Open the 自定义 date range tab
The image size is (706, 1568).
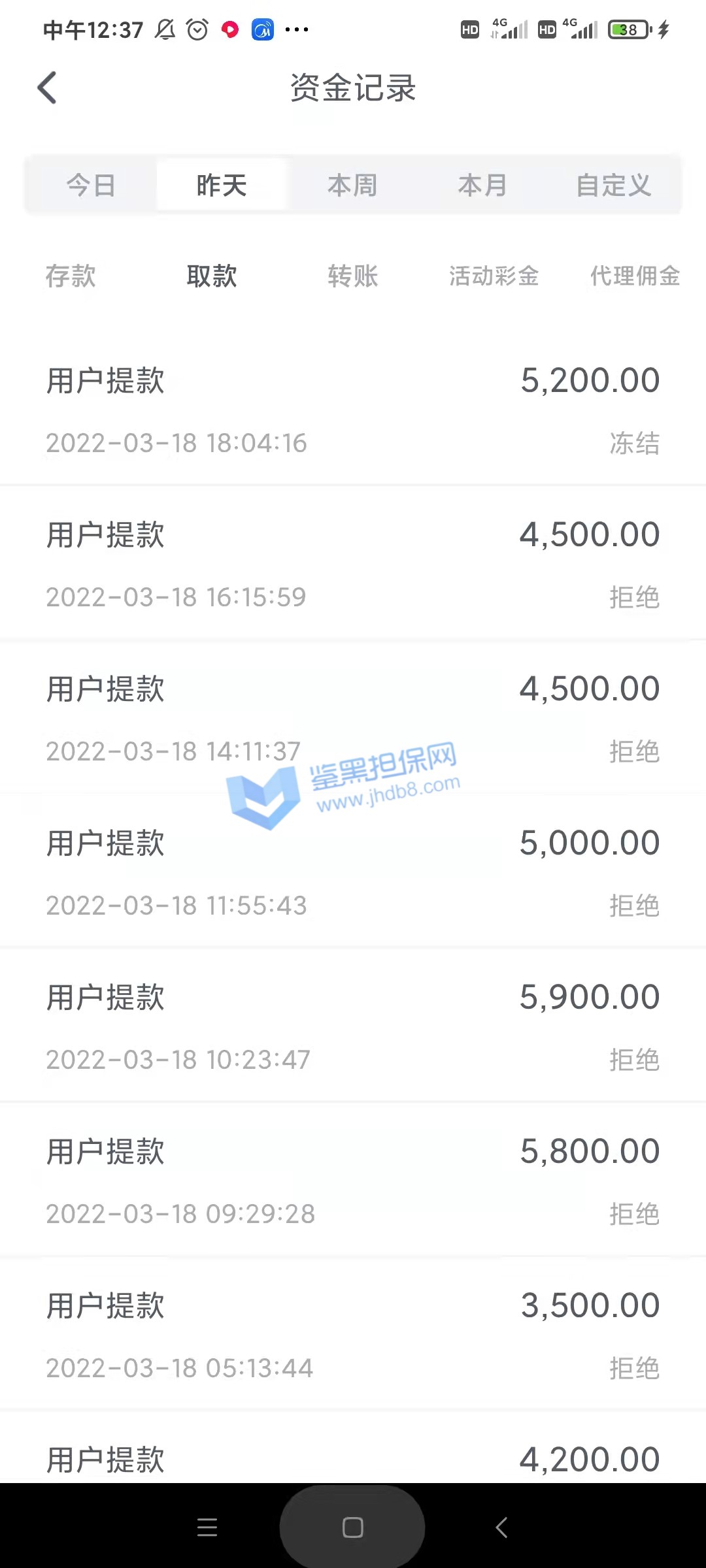[x=613, y=186]
